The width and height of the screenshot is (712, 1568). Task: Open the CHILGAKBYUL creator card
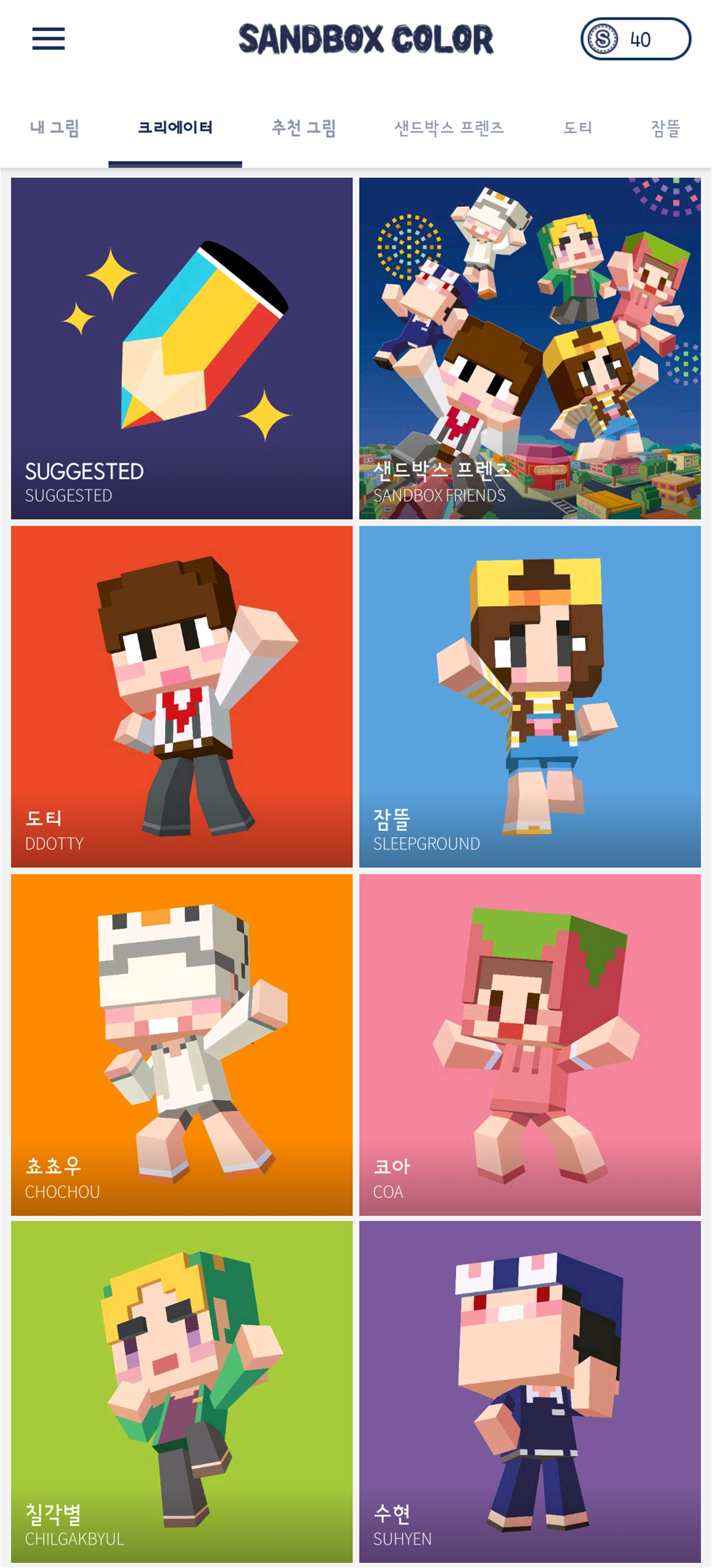[182, 1391]
